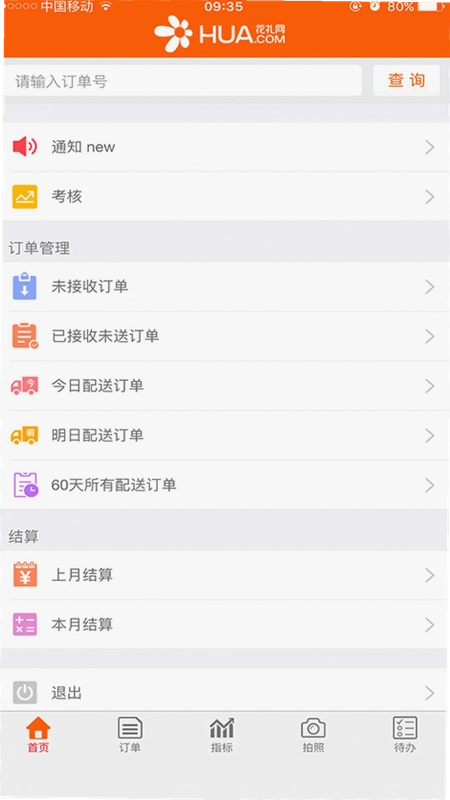The height and width of the screenshot is (800, 450).
Task: Open 本月结算 this month settlement
Action: coord(225,624)
